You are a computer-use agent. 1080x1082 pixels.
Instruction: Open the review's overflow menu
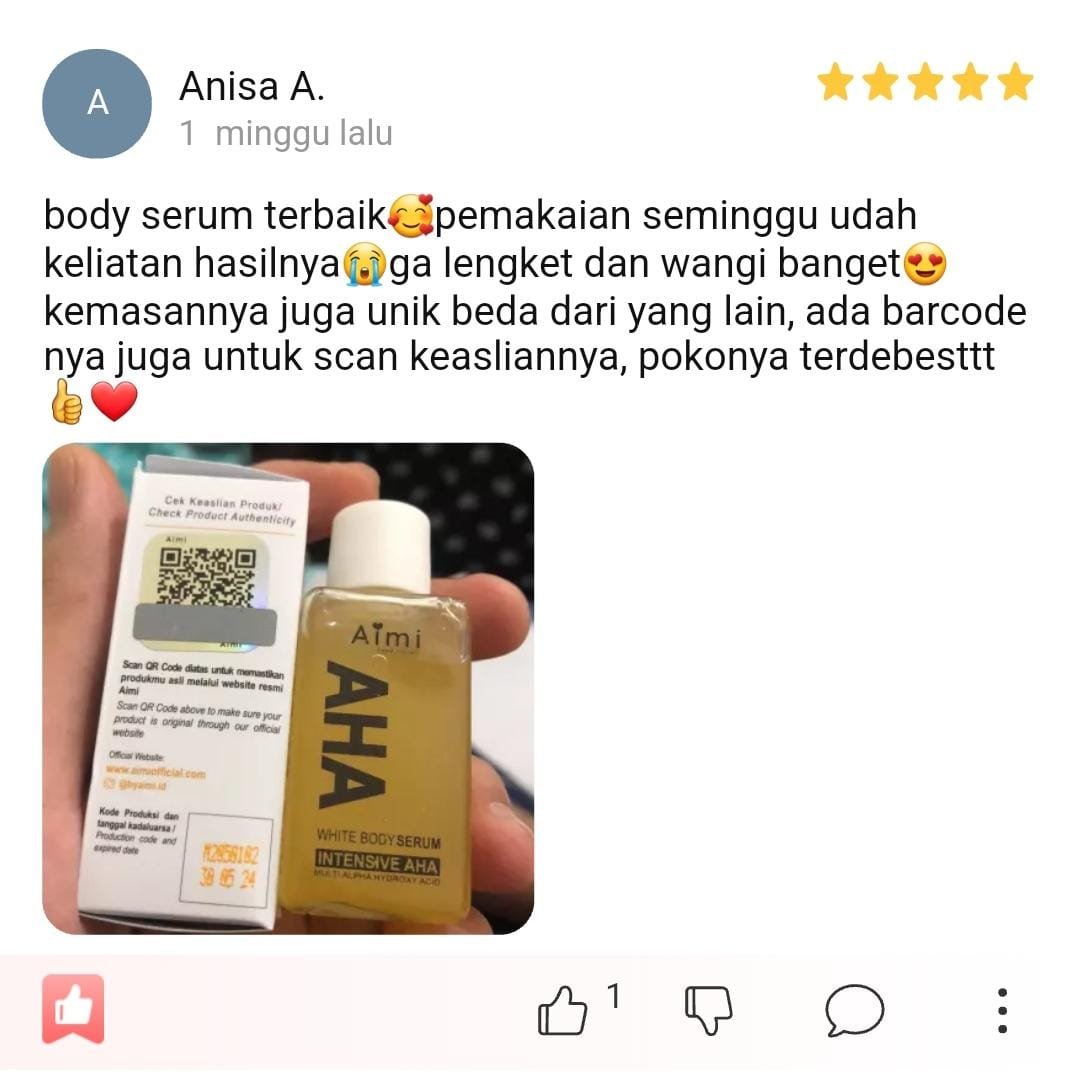tap(1002, 1010)
